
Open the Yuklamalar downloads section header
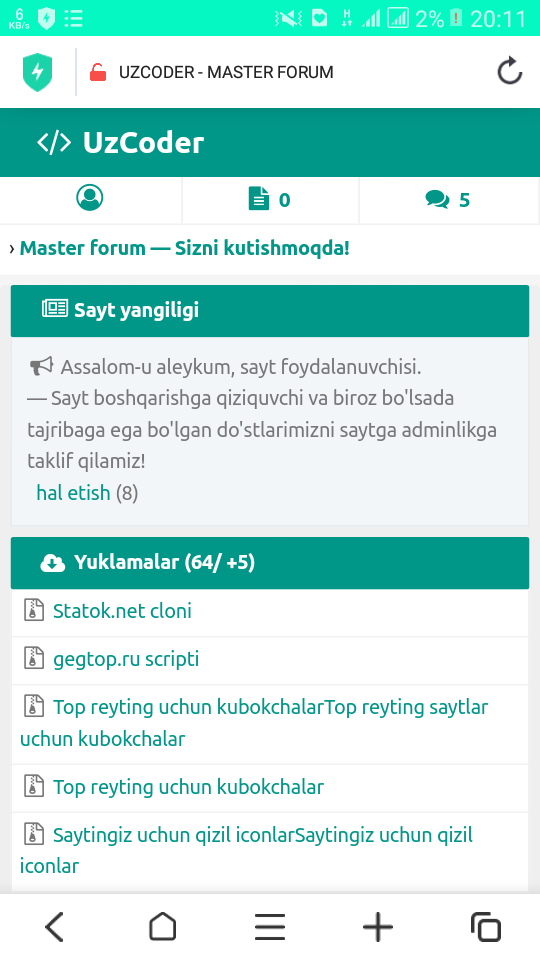(x=270, y=563)
